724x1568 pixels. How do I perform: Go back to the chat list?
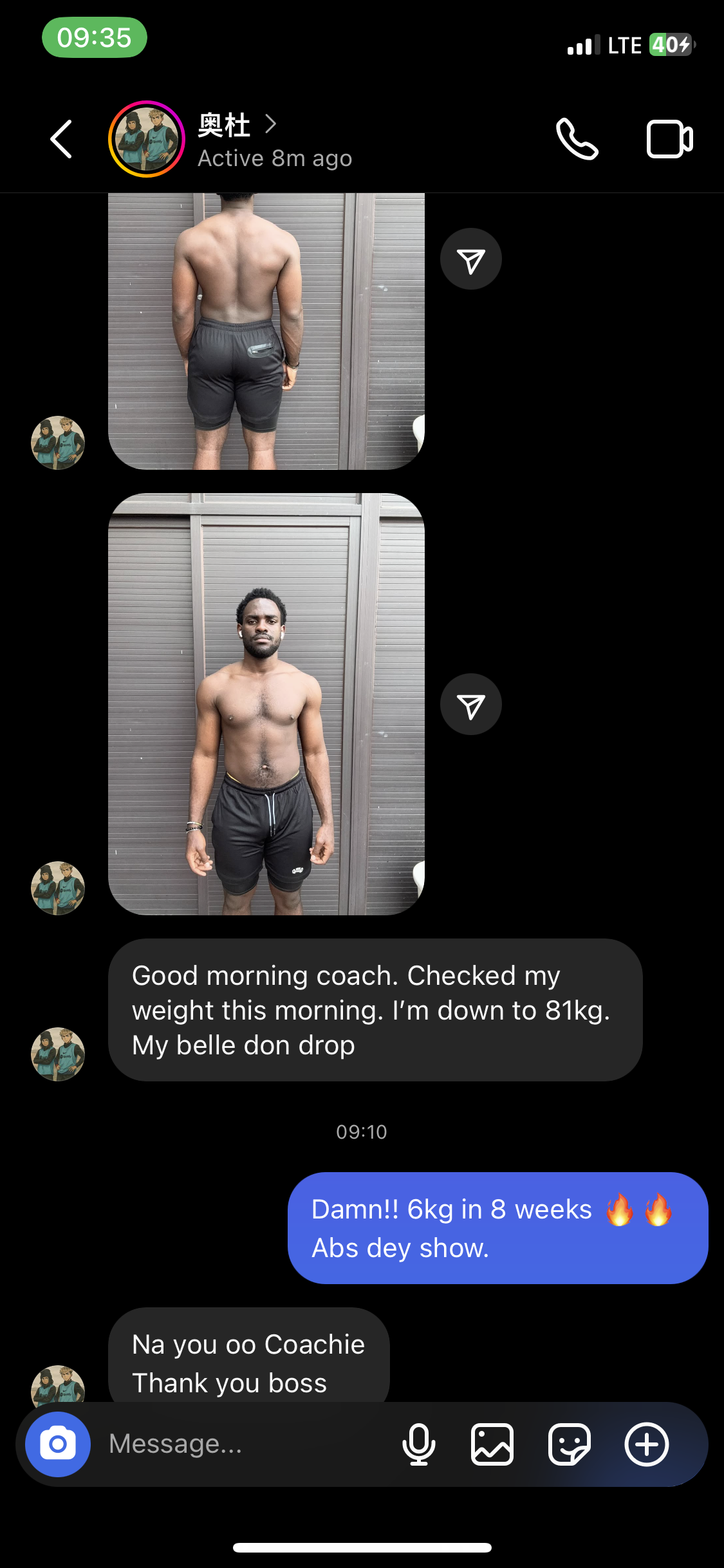(x=61, y=139)
